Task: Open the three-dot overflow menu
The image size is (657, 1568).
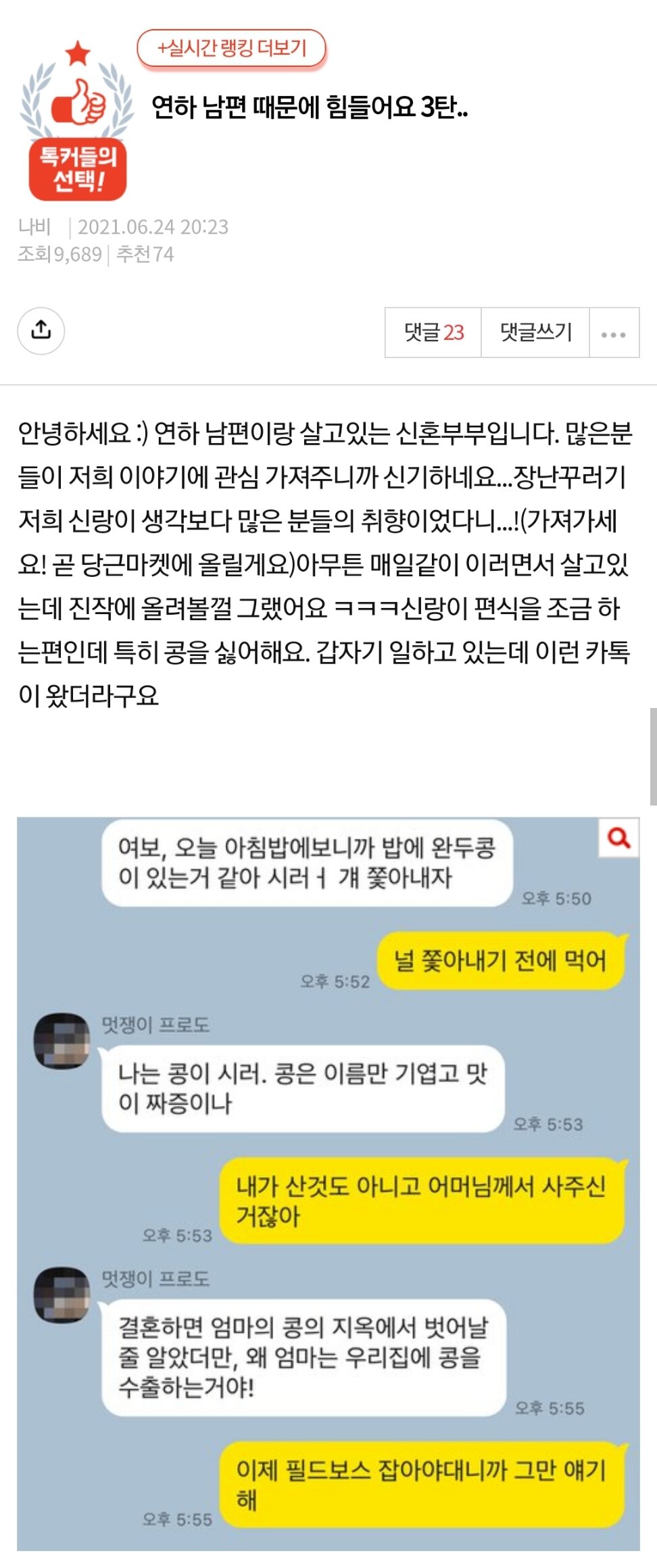Action: (613, 334)
